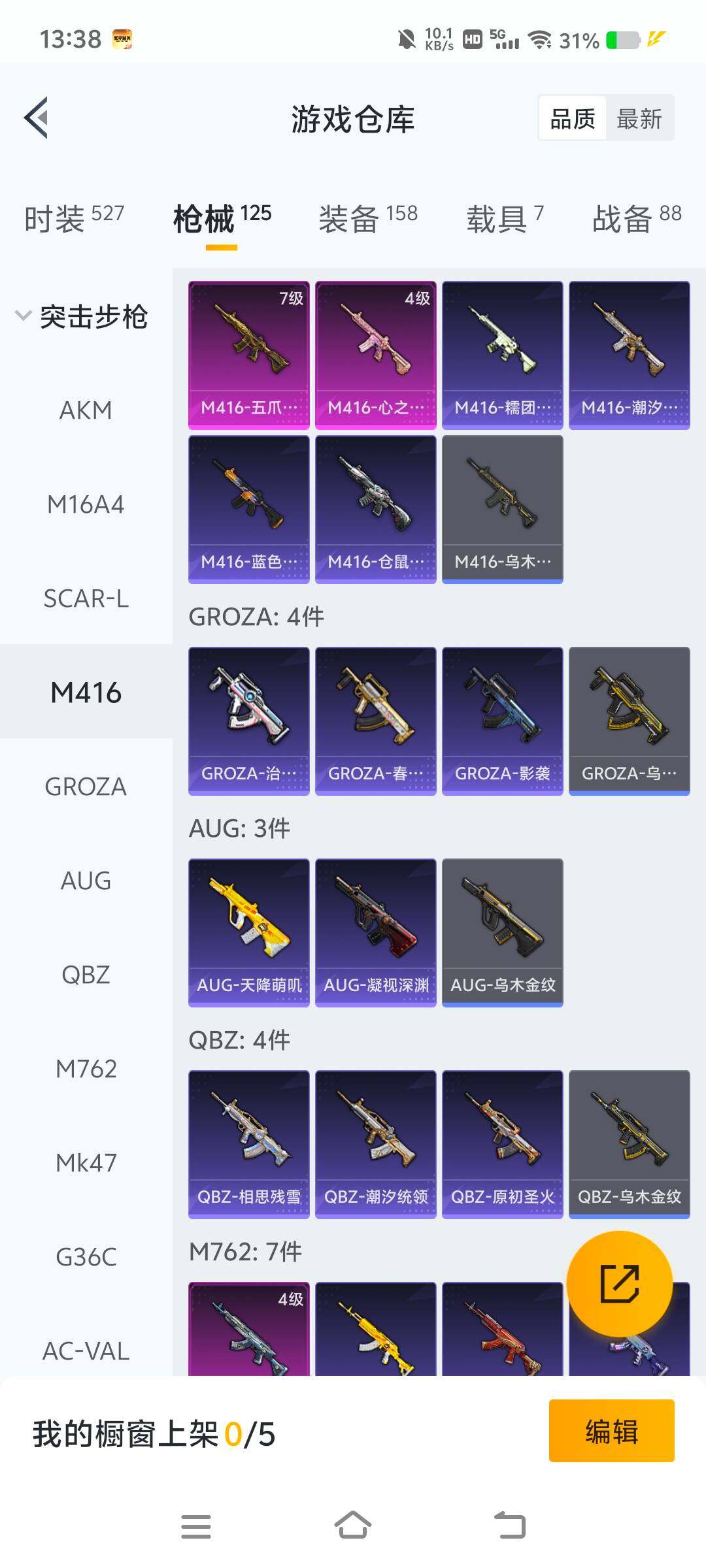Image resolution: width=706 pixels, height=1568 pixels.
Task: View the M416-心之 level 4 skin
Action: [375, 355]
